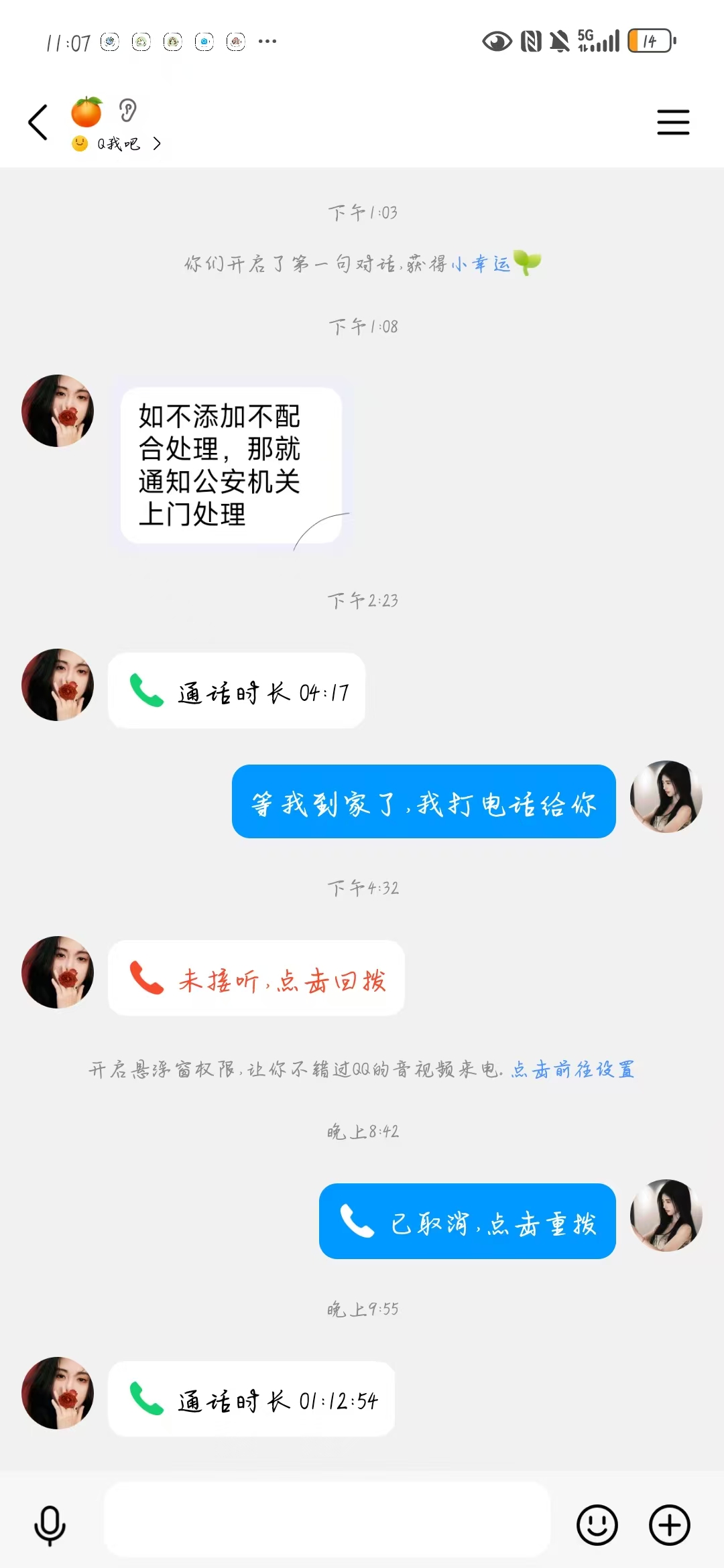Focus the message input field
The image size is (724, 1568).
327,1520
